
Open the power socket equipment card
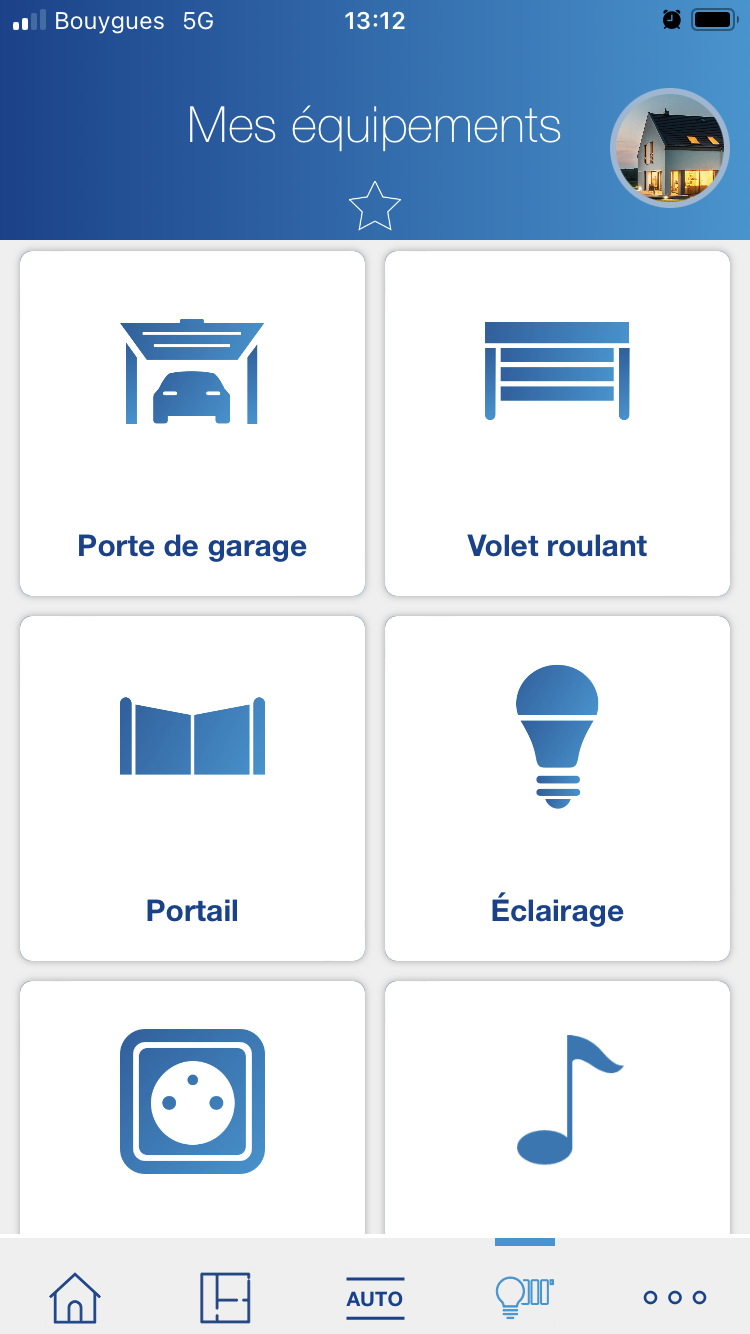pos(192,1105)
